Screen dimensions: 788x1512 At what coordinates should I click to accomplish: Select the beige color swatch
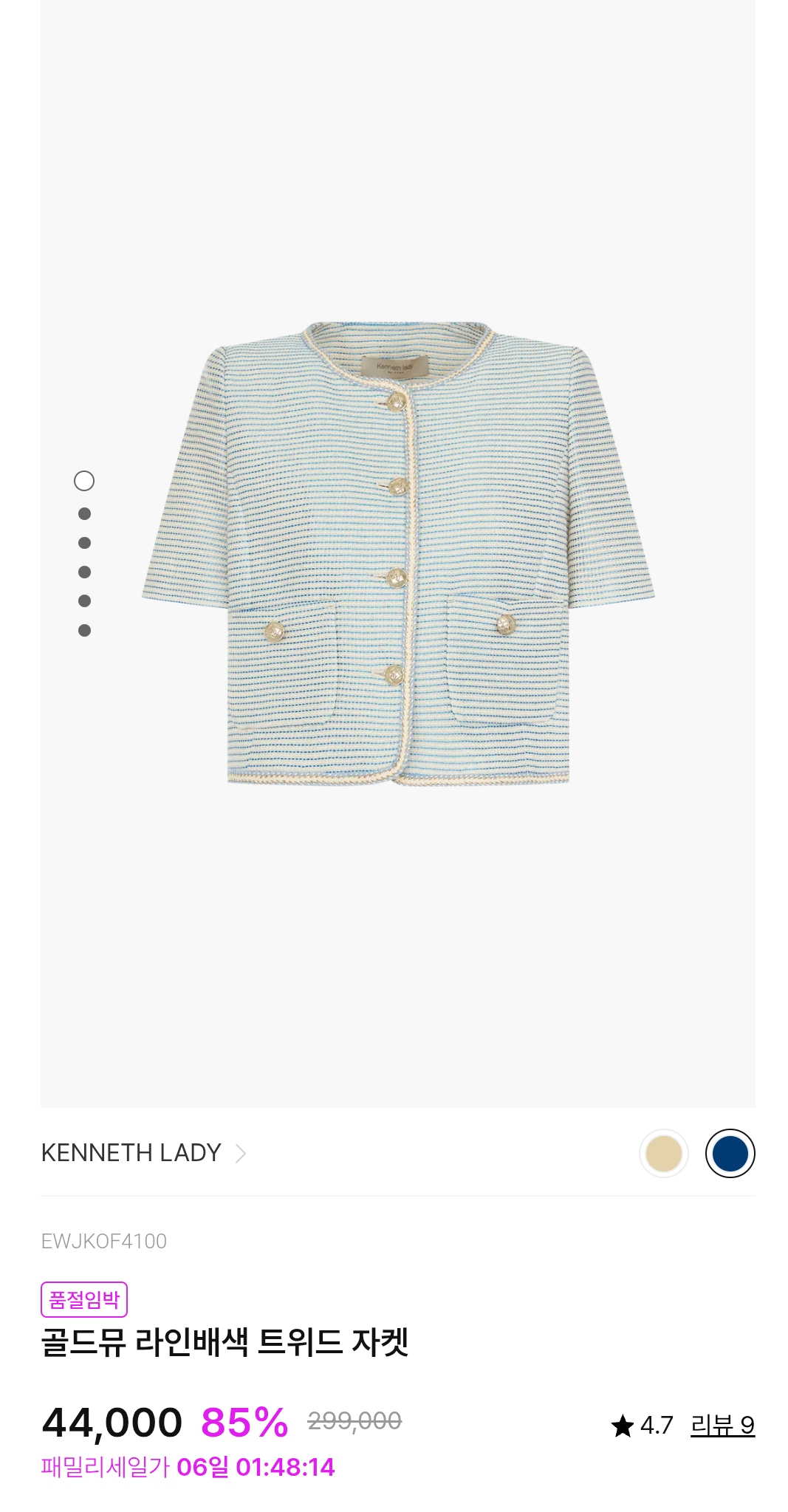(x=663, y=1154)
